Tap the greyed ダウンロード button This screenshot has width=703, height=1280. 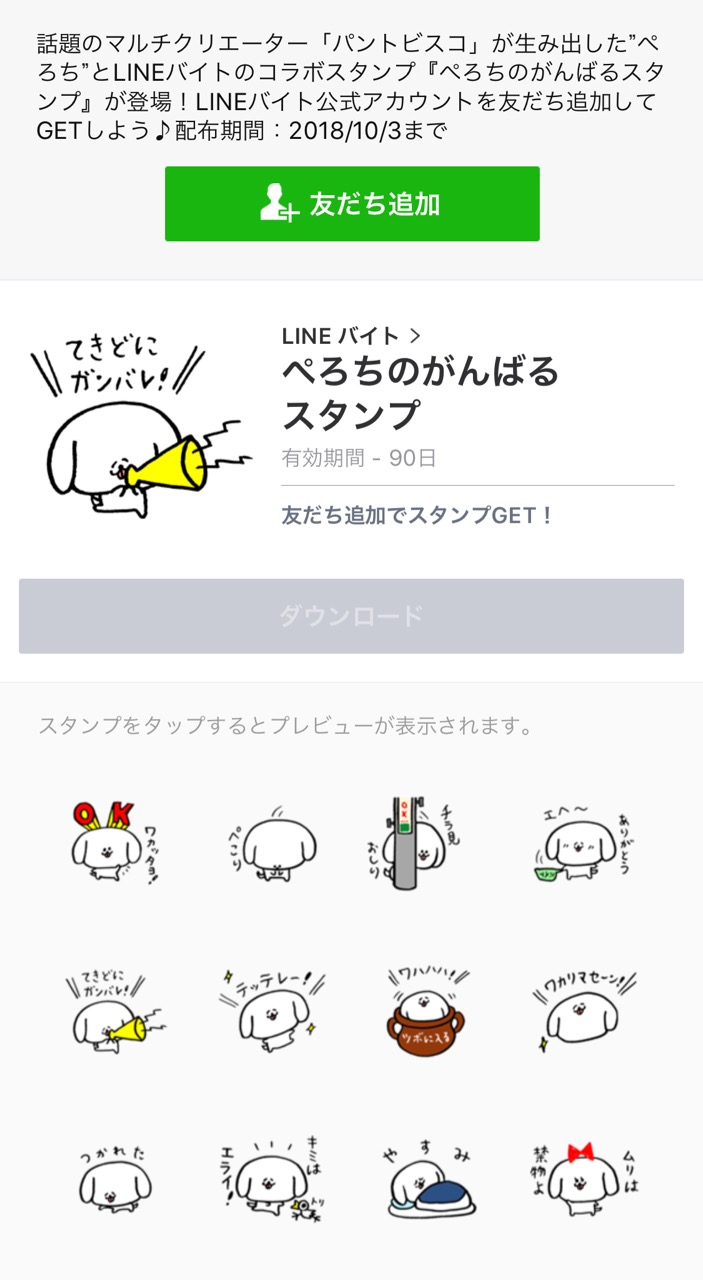tap(351, 616)
